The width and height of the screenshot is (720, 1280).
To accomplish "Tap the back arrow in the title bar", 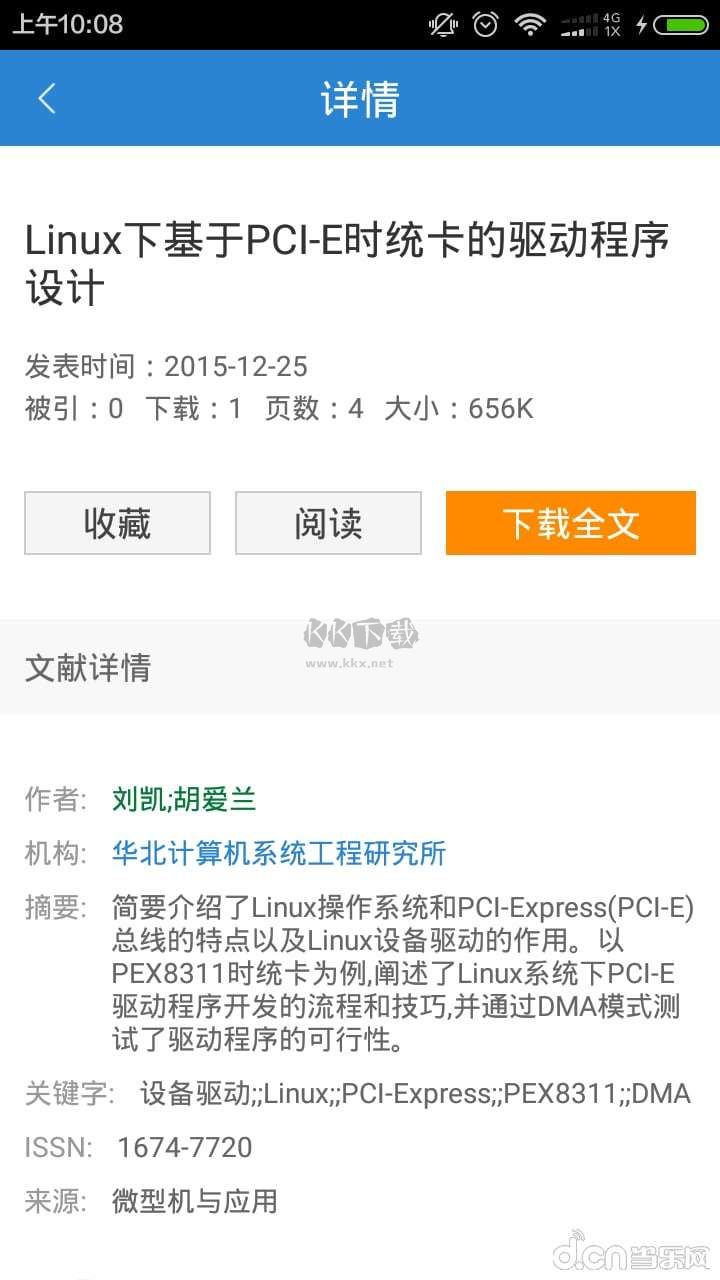I will point(46,97).
